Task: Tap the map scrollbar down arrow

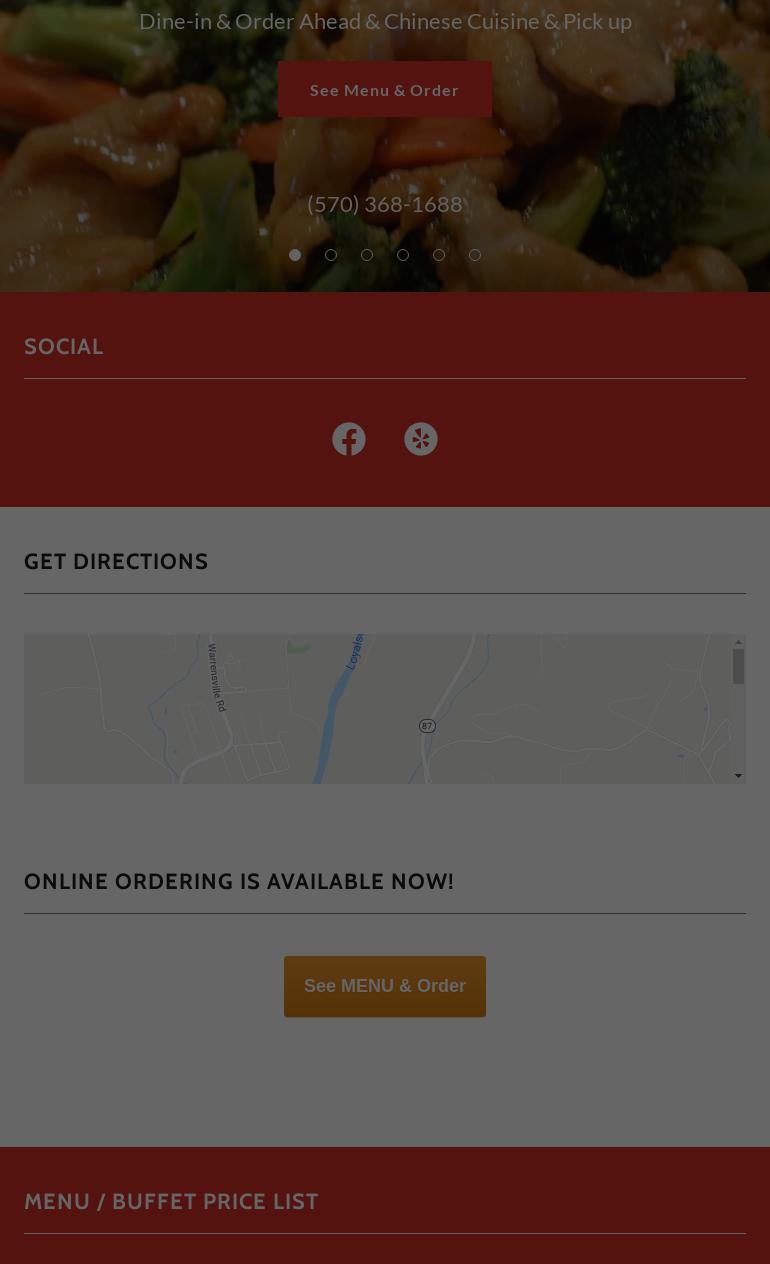Action: pos(738,776)
